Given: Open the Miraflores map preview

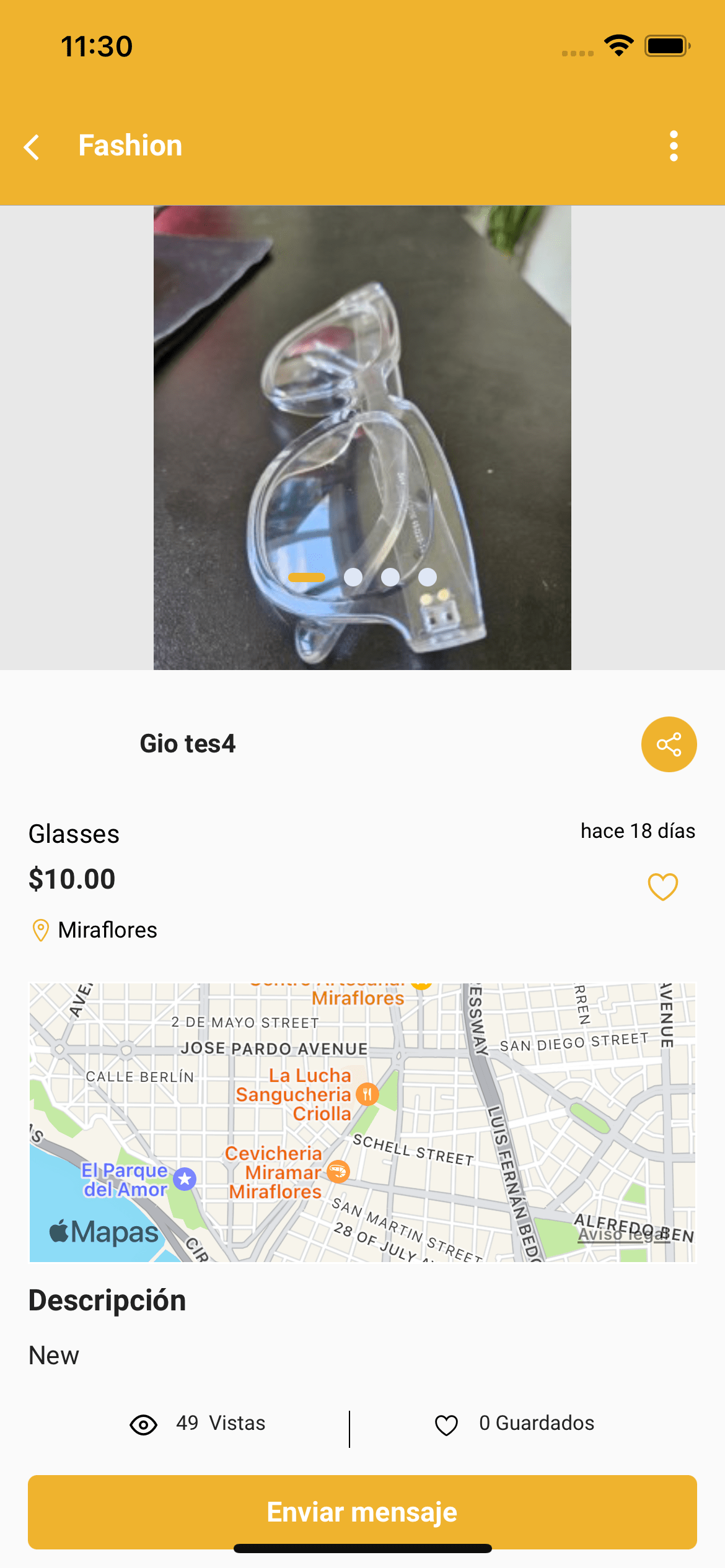Looking at the screenshot, I should (362, 1121).
